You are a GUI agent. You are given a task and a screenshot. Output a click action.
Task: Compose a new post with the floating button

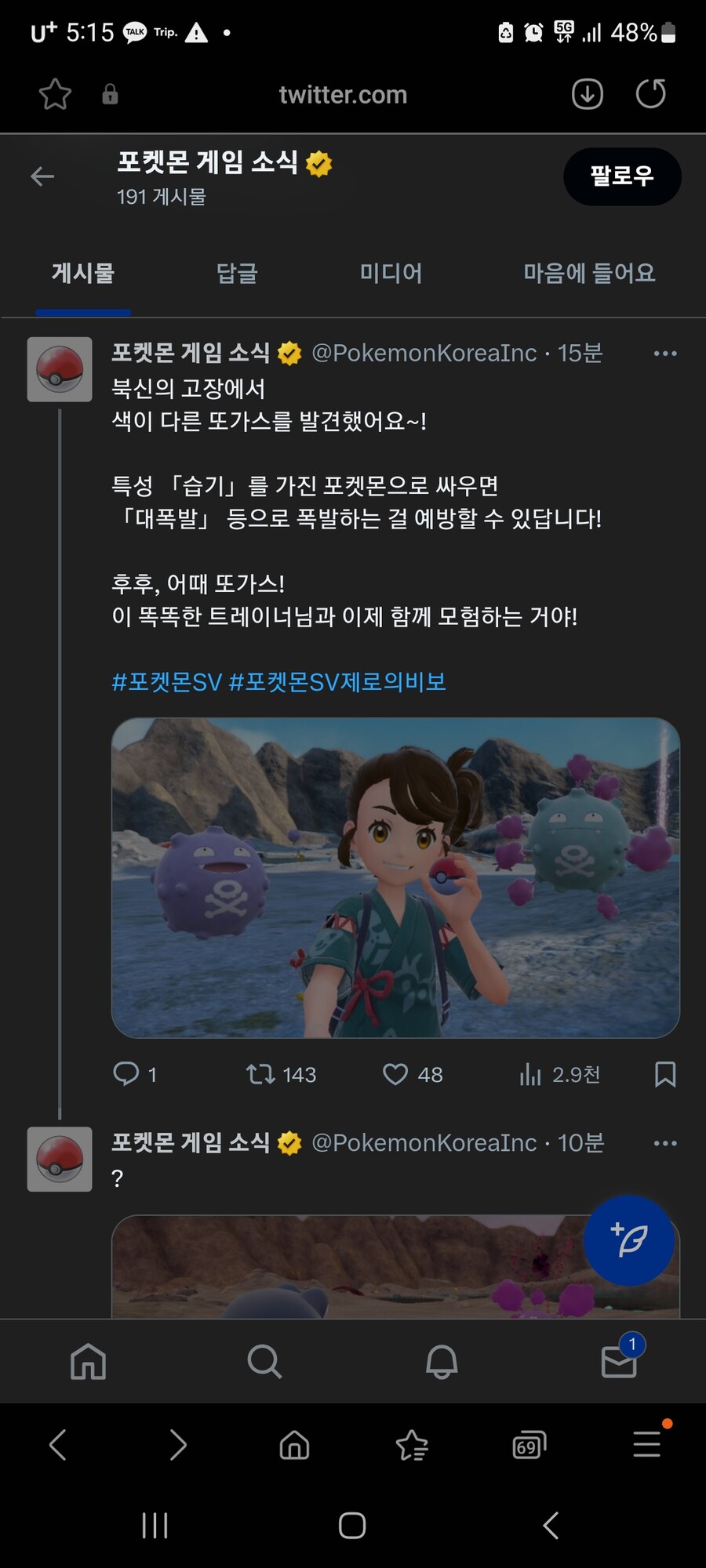(x=629, y=1240)
